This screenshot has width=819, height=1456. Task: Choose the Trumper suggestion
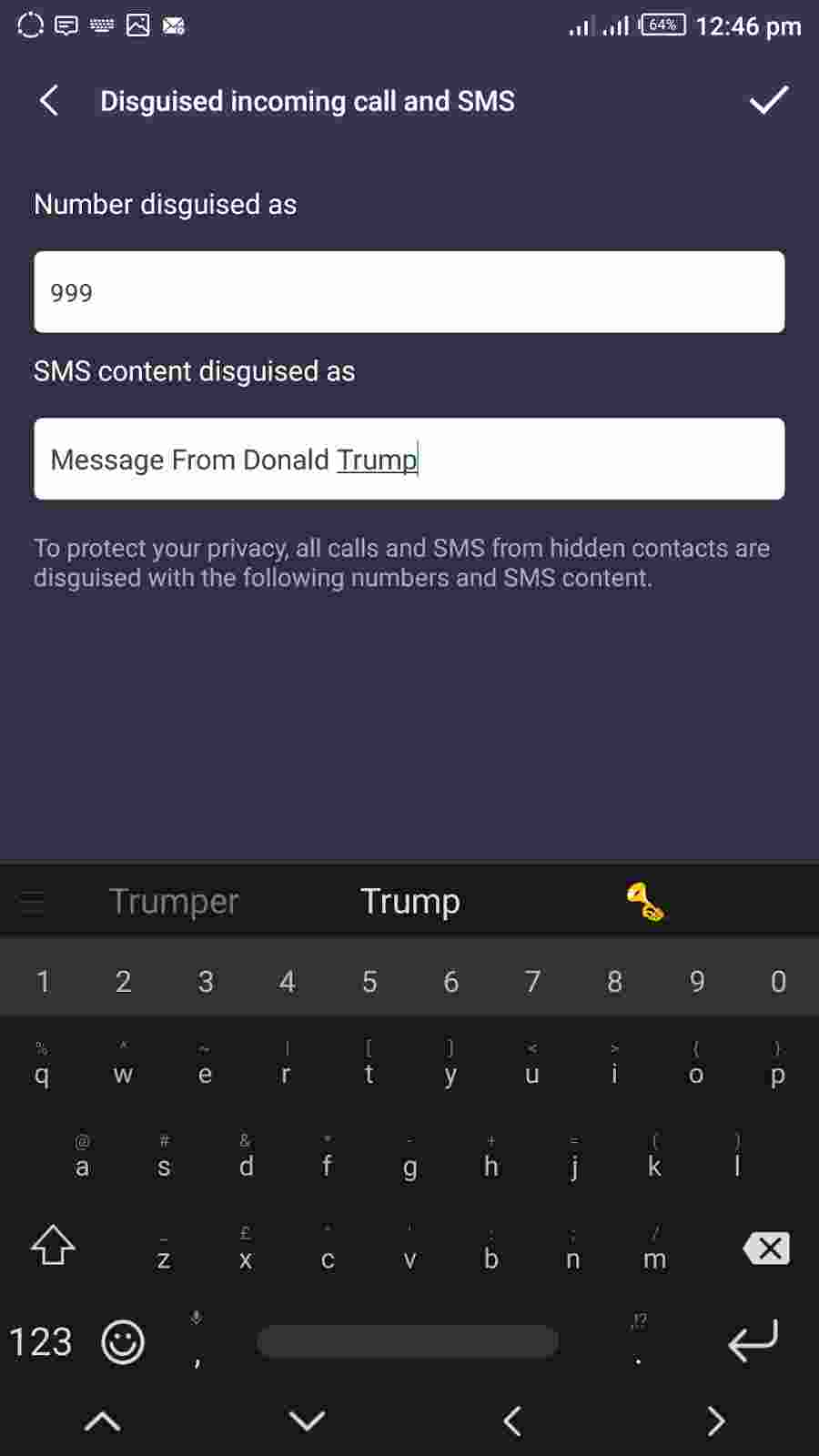174,901
